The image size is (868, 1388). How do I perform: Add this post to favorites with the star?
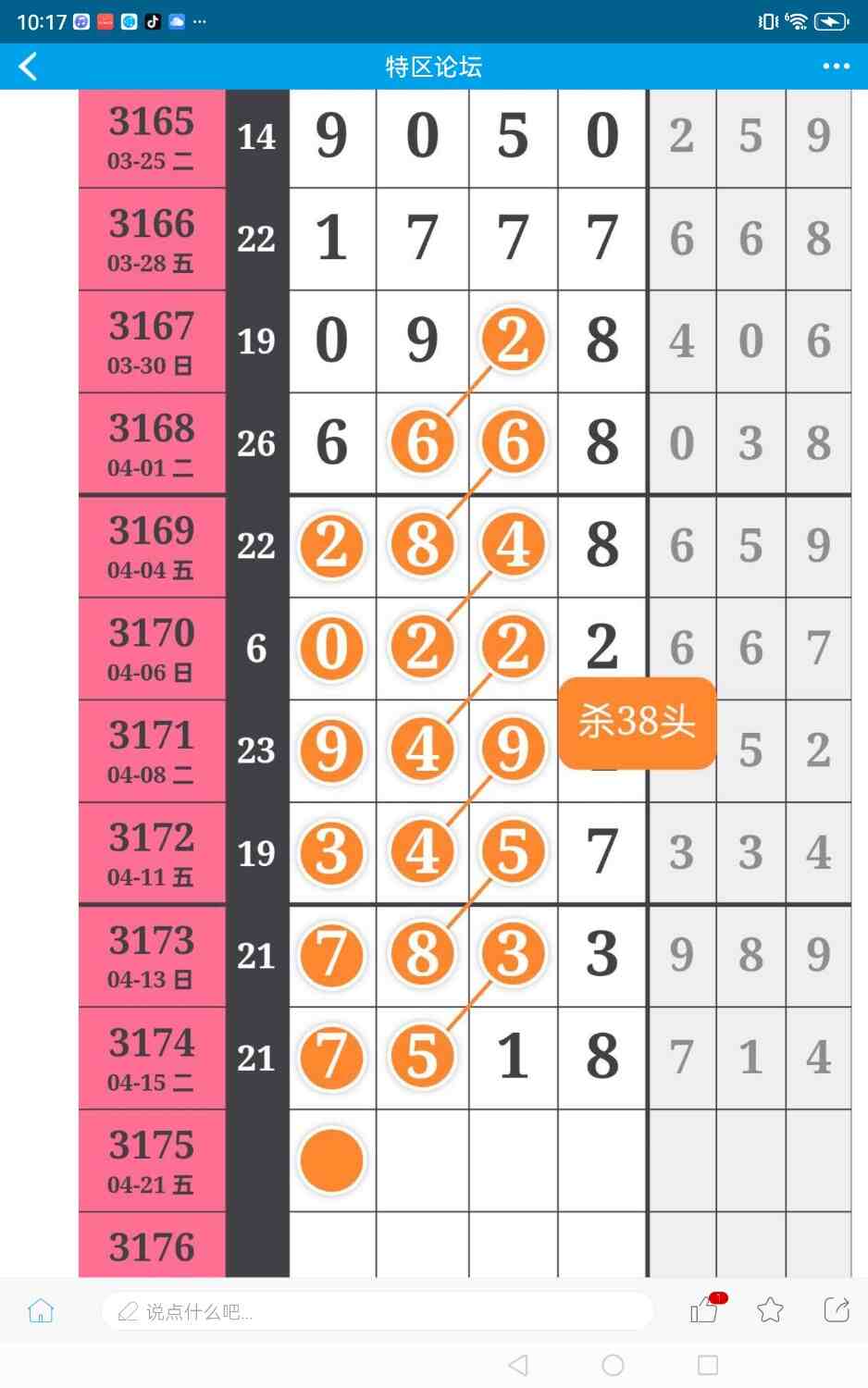tap(770, 1310)
